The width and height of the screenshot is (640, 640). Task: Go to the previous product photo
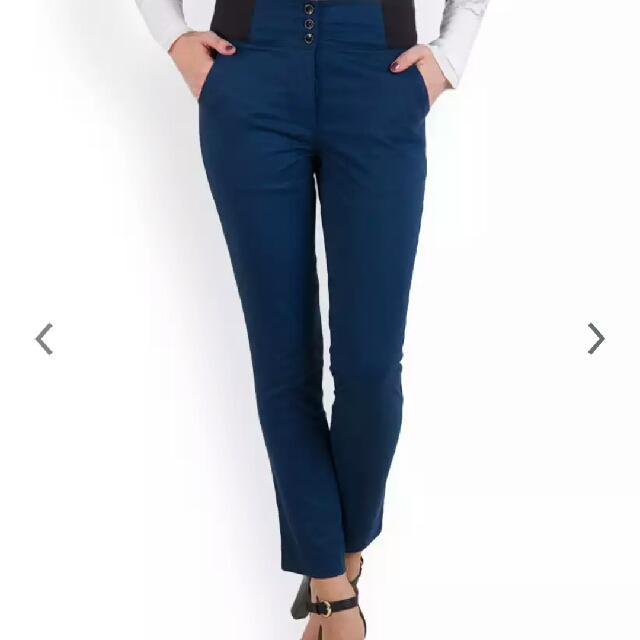point(44,339)
